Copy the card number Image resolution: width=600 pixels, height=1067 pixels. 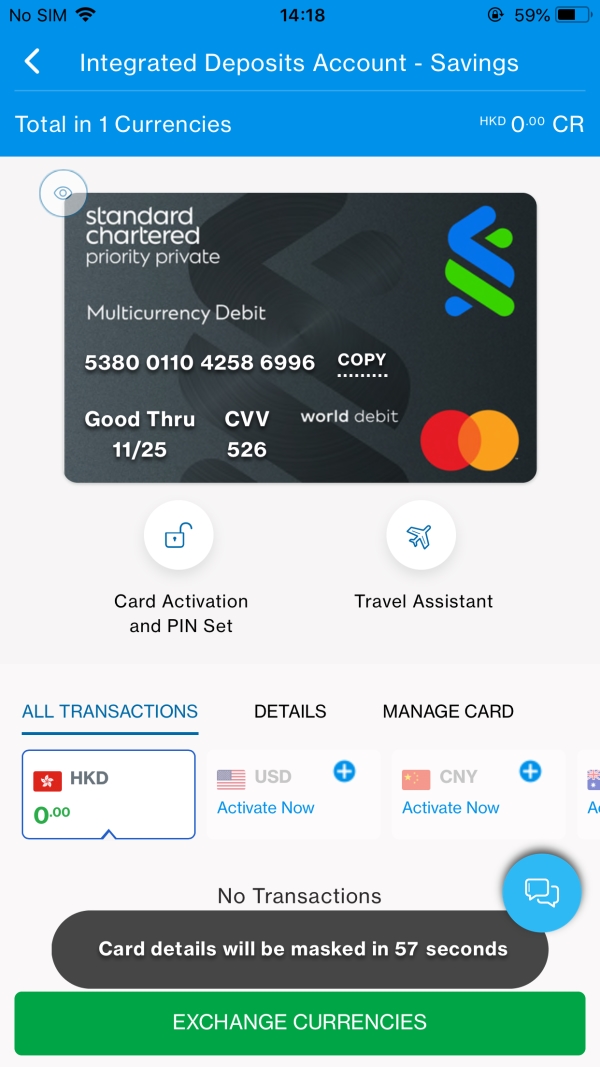362,363
